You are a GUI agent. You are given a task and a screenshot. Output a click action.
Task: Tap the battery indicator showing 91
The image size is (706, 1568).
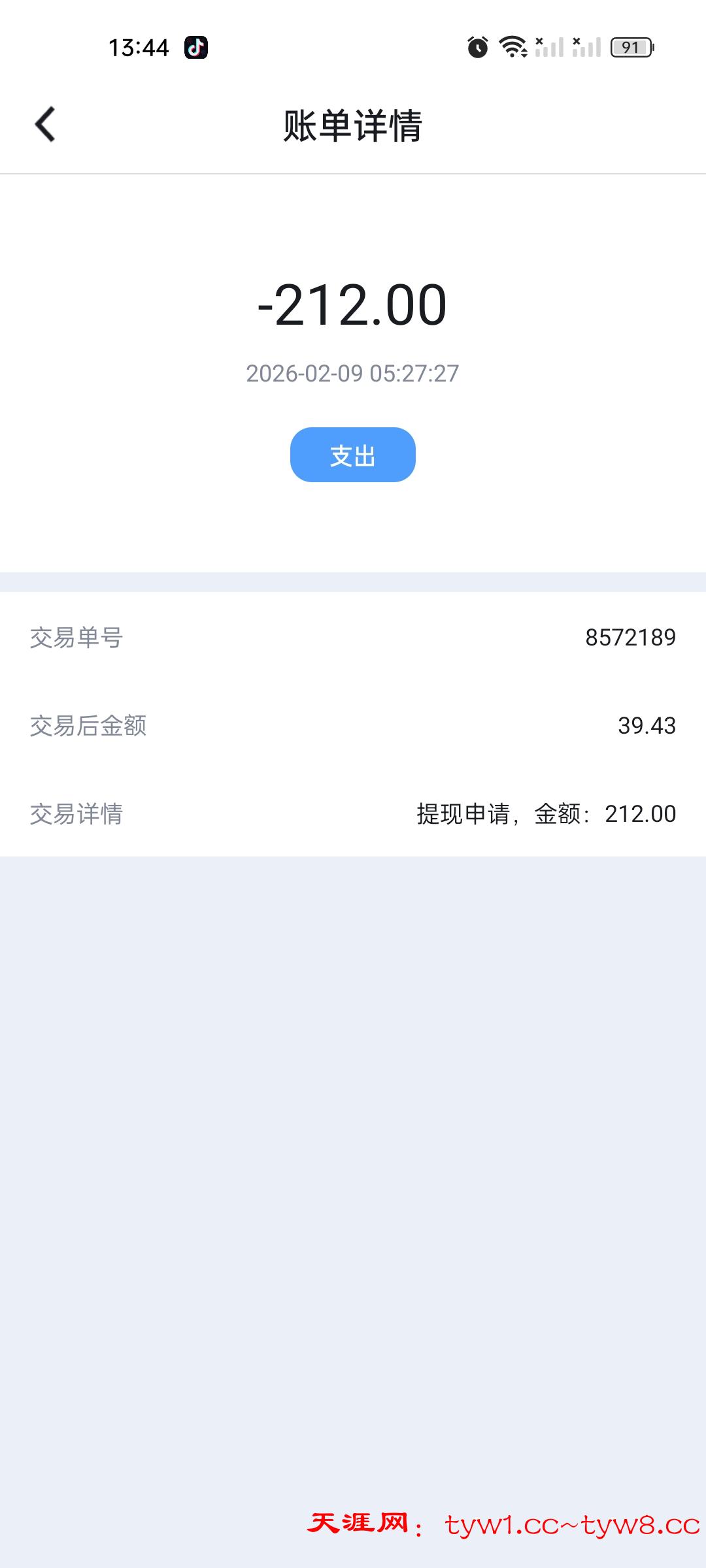(631, 46)
